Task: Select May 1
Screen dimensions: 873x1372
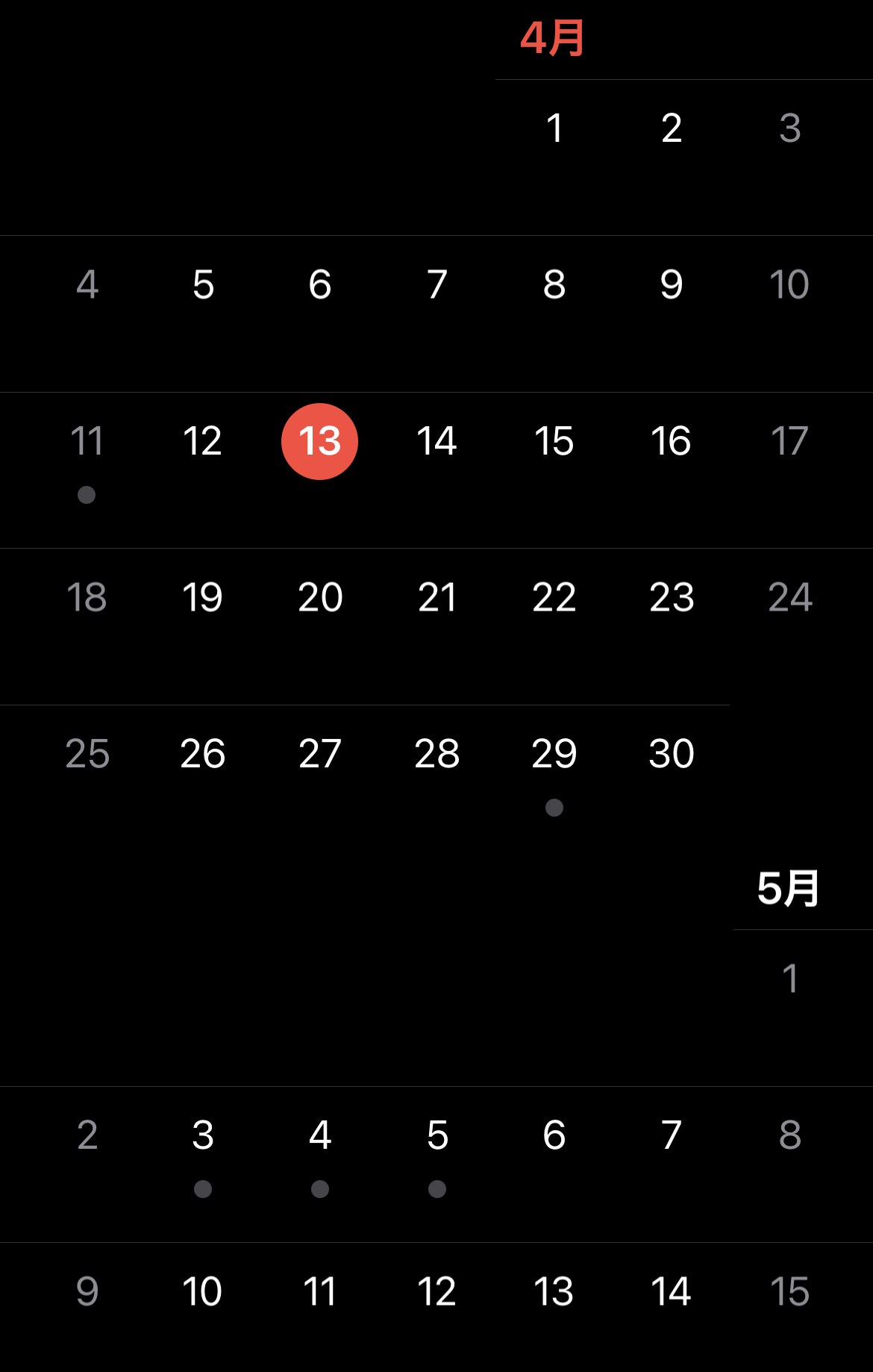Action: point(789,979)
